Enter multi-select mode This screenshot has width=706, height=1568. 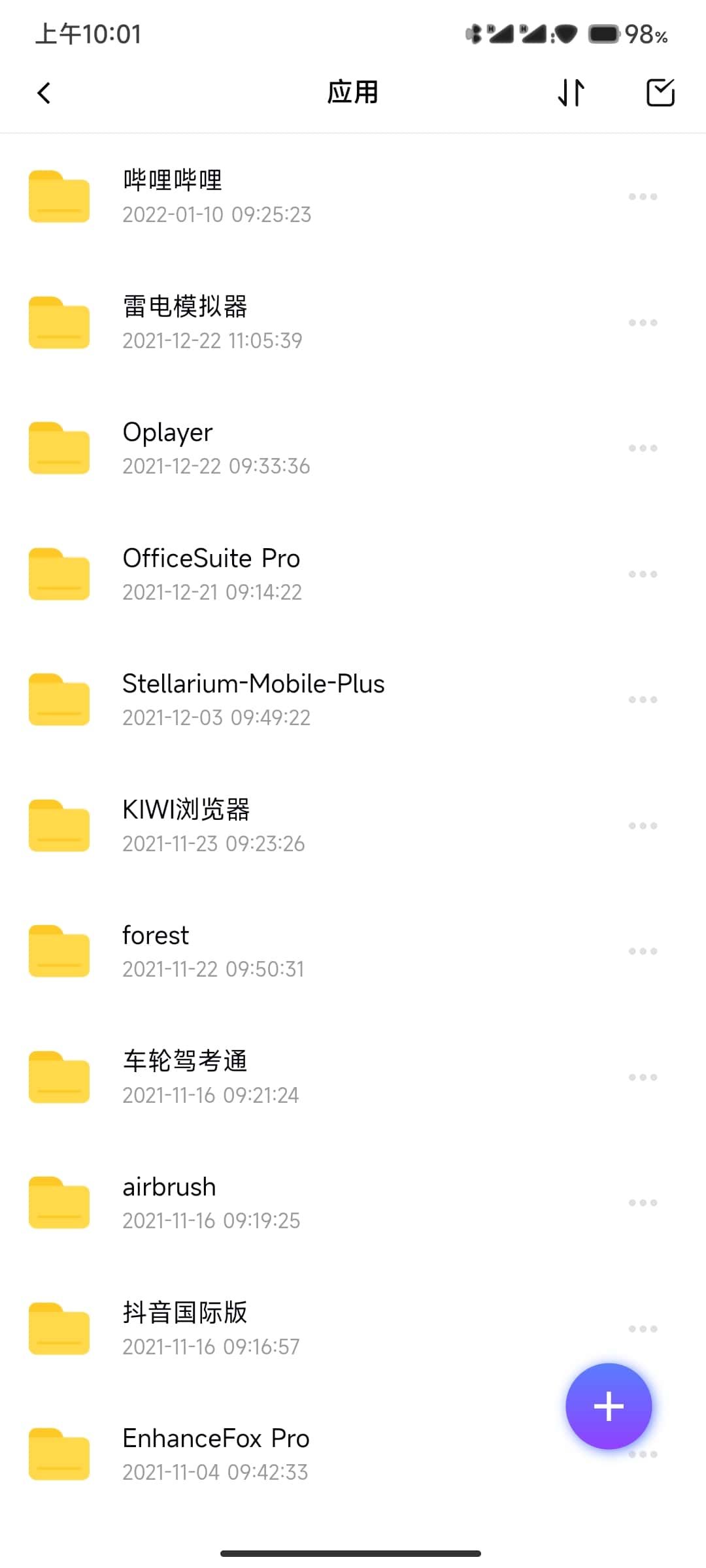pos(660,93)
